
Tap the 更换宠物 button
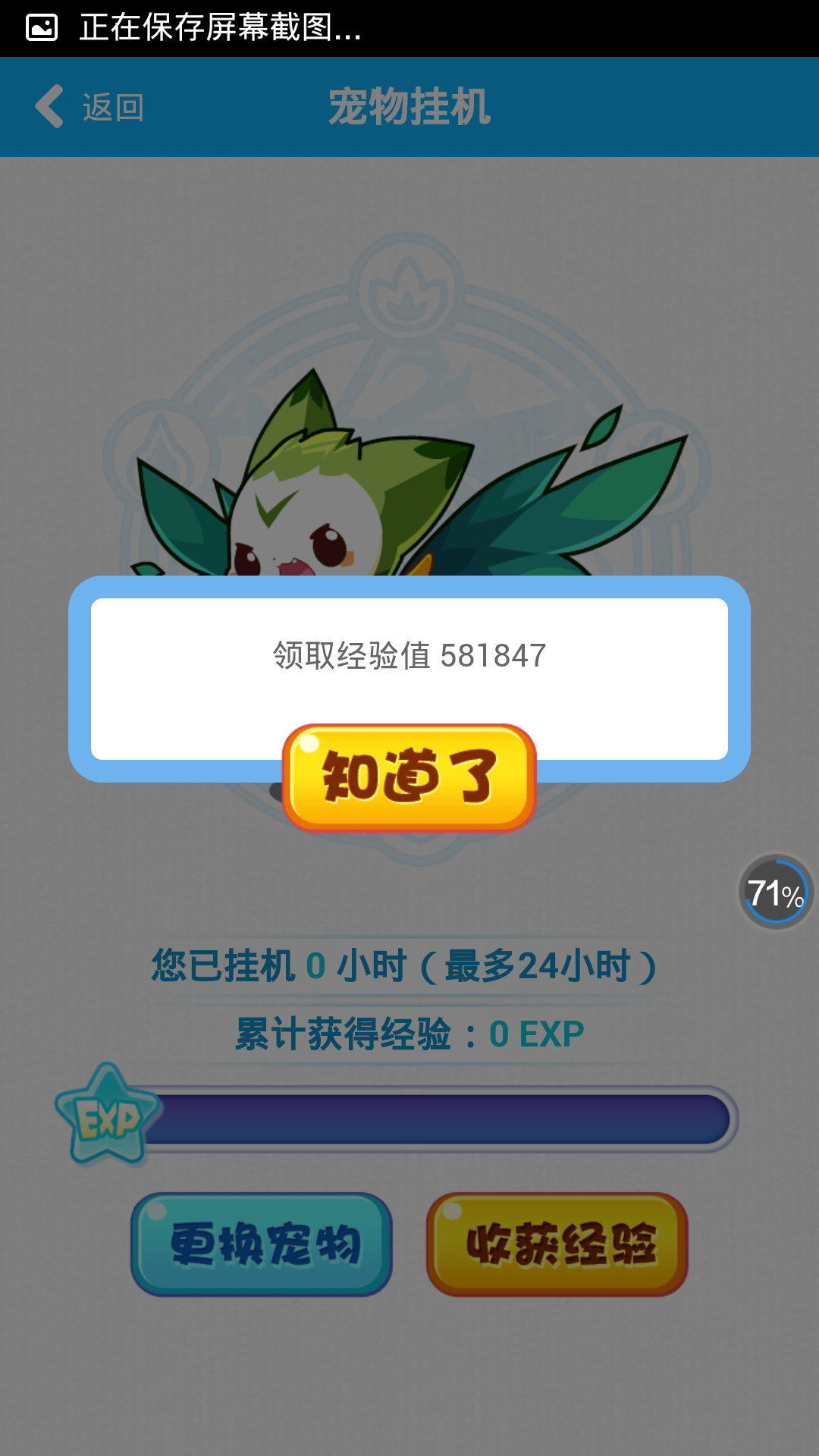click(x=262, y=1244)
